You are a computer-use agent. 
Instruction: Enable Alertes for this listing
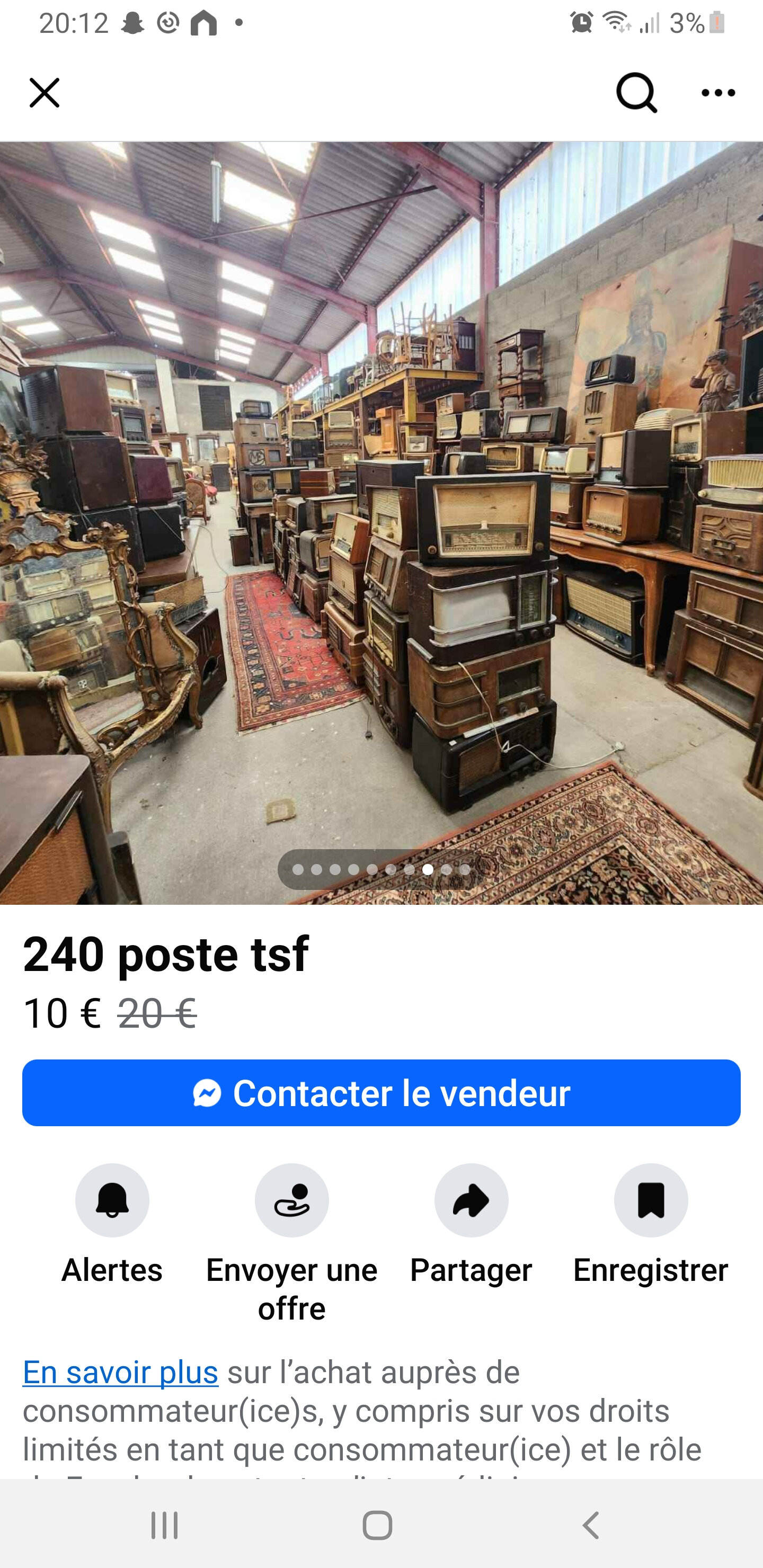tap(112, 1200)
